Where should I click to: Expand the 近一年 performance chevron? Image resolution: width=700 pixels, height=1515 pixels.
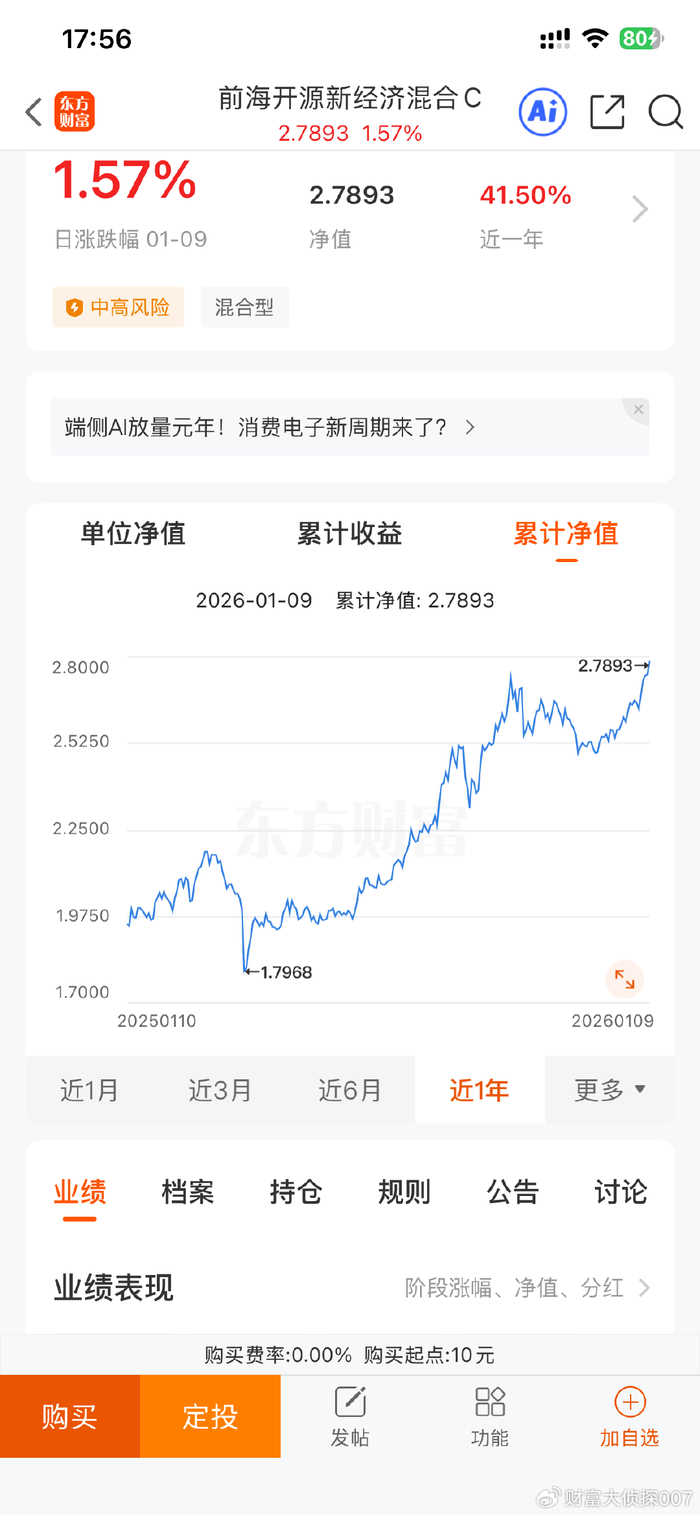pyautogui.click(x=640, y=209)
